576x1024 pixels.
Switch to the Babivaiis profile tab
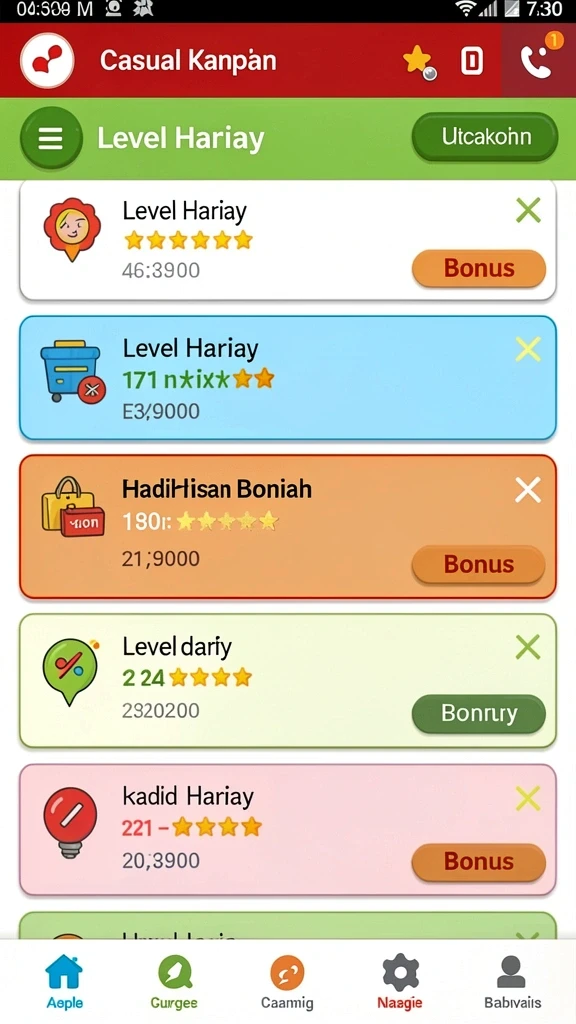coord(513,982)
